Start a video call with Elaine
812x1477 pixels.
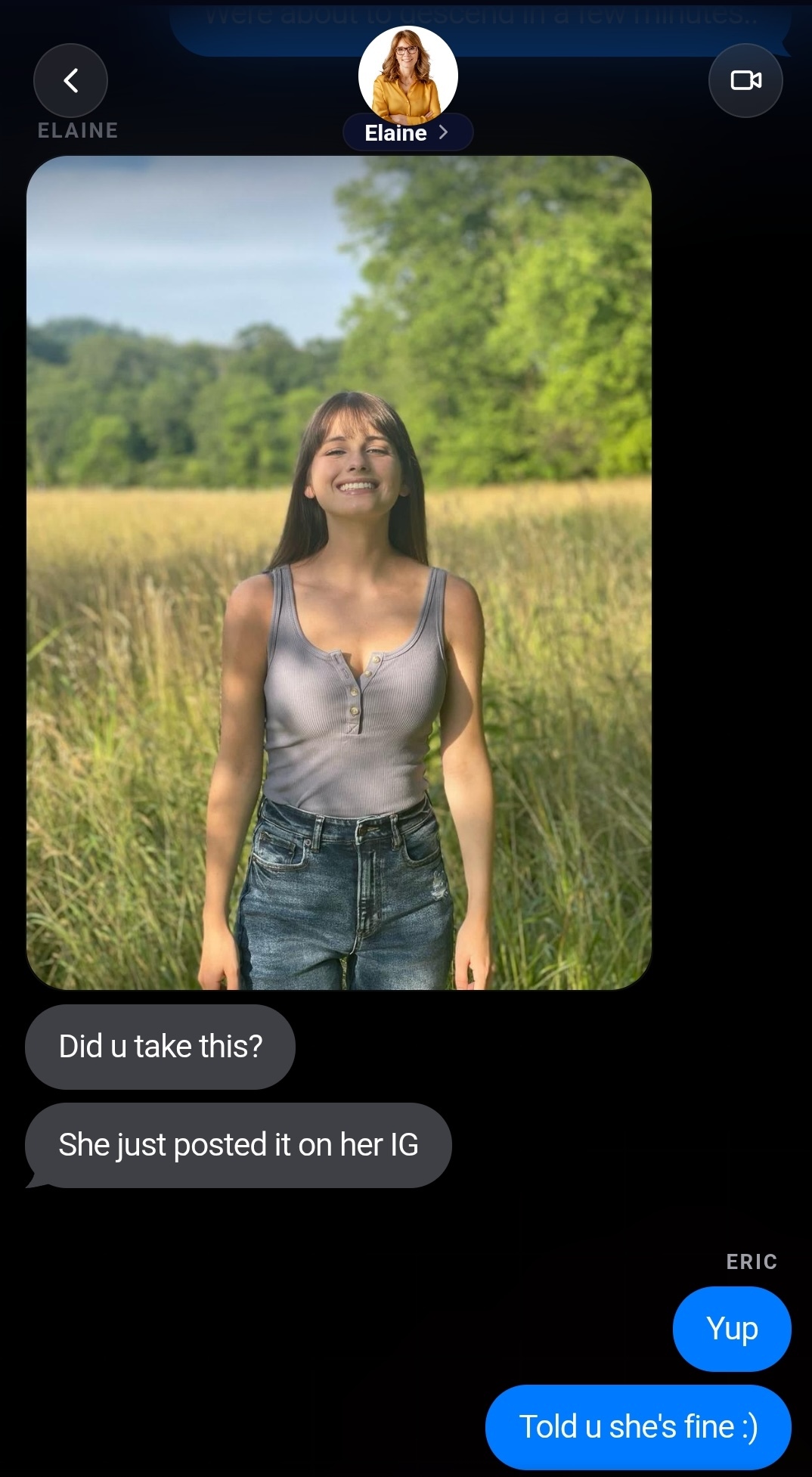pyautogui.click(x=745, y=80)
